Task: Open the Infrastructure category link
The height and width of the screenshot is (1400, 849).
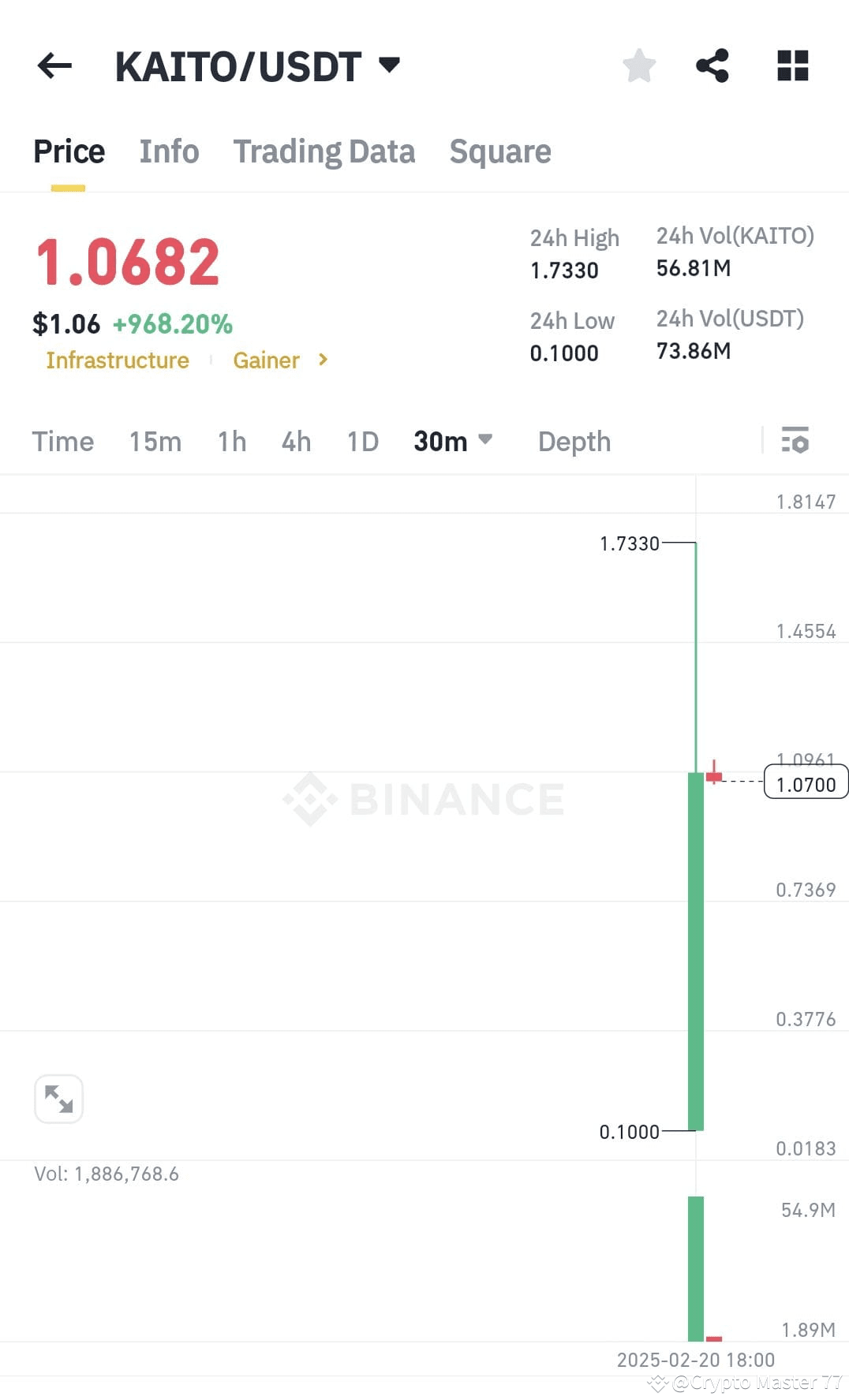Action: tap(117, 360)
